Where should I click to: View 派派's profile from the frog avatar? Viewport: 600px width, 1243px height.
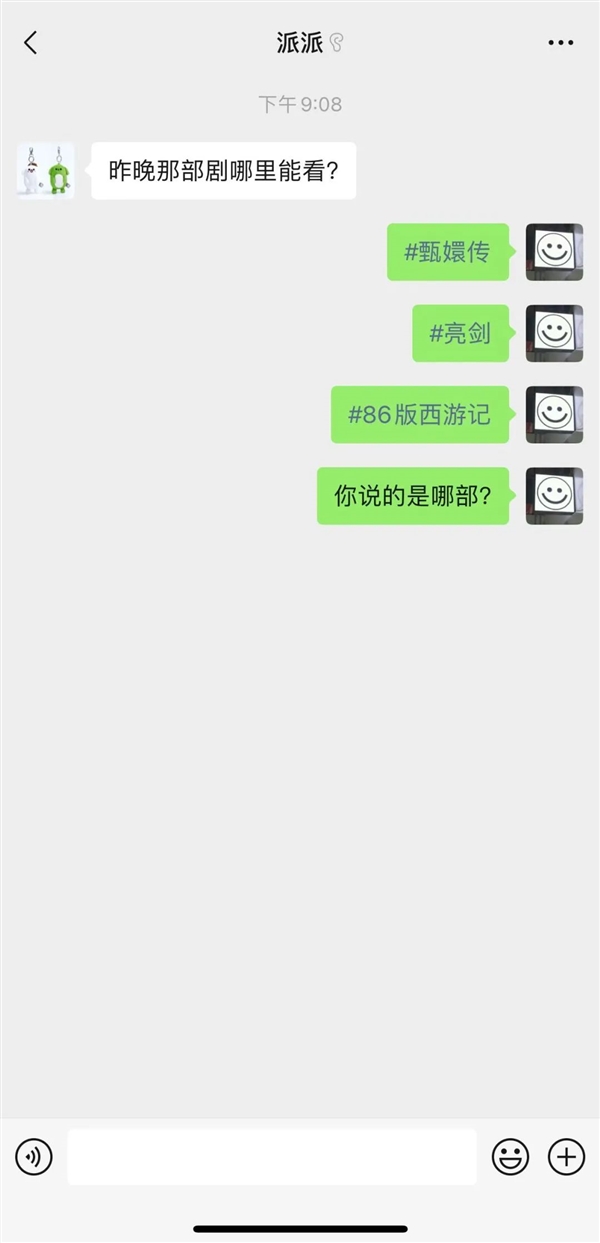point(46,171)
